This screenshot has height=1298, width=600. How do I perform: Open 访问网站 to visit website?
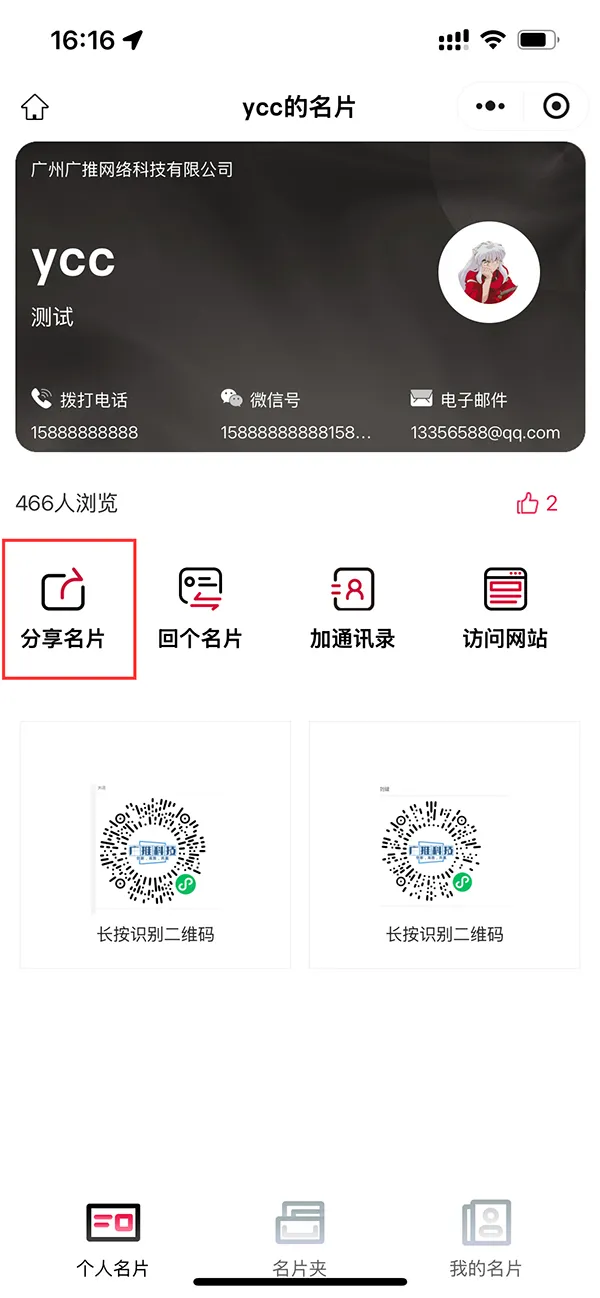[x=505, y=608]
